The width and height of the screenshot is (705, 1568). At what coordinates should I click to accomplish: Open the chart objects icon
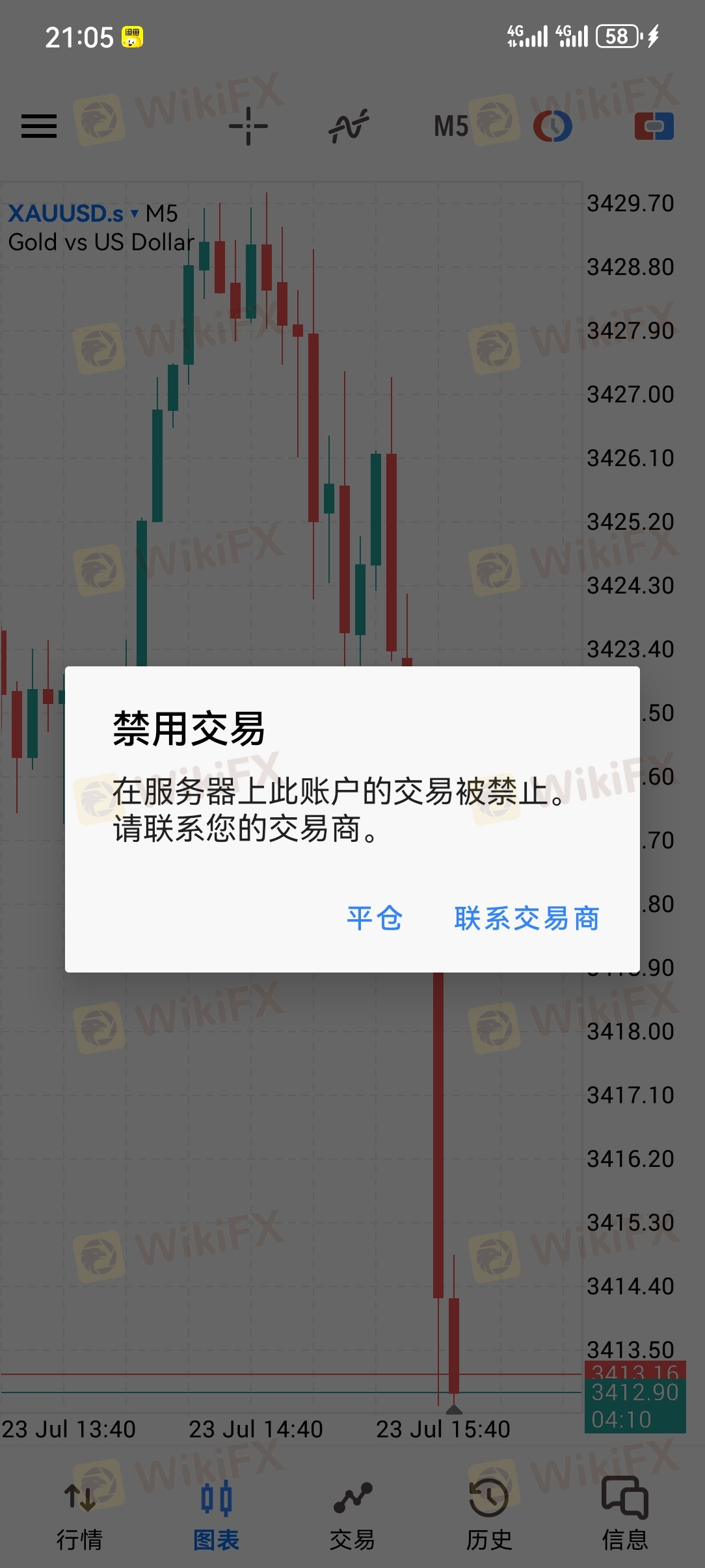[553, 126]
